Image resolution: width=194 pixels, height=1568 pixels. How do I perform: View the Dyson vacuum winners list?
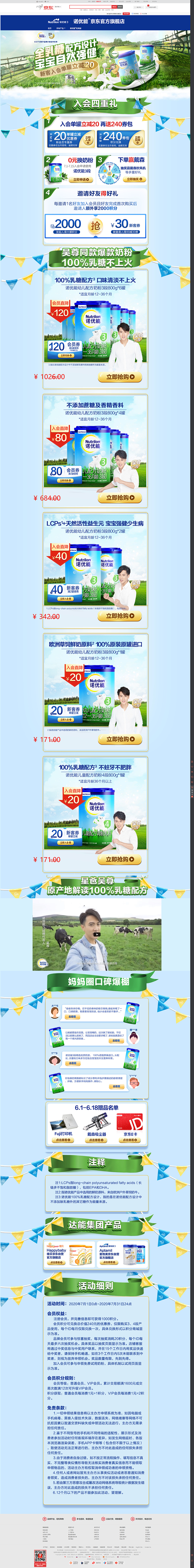coord(97,1140)
